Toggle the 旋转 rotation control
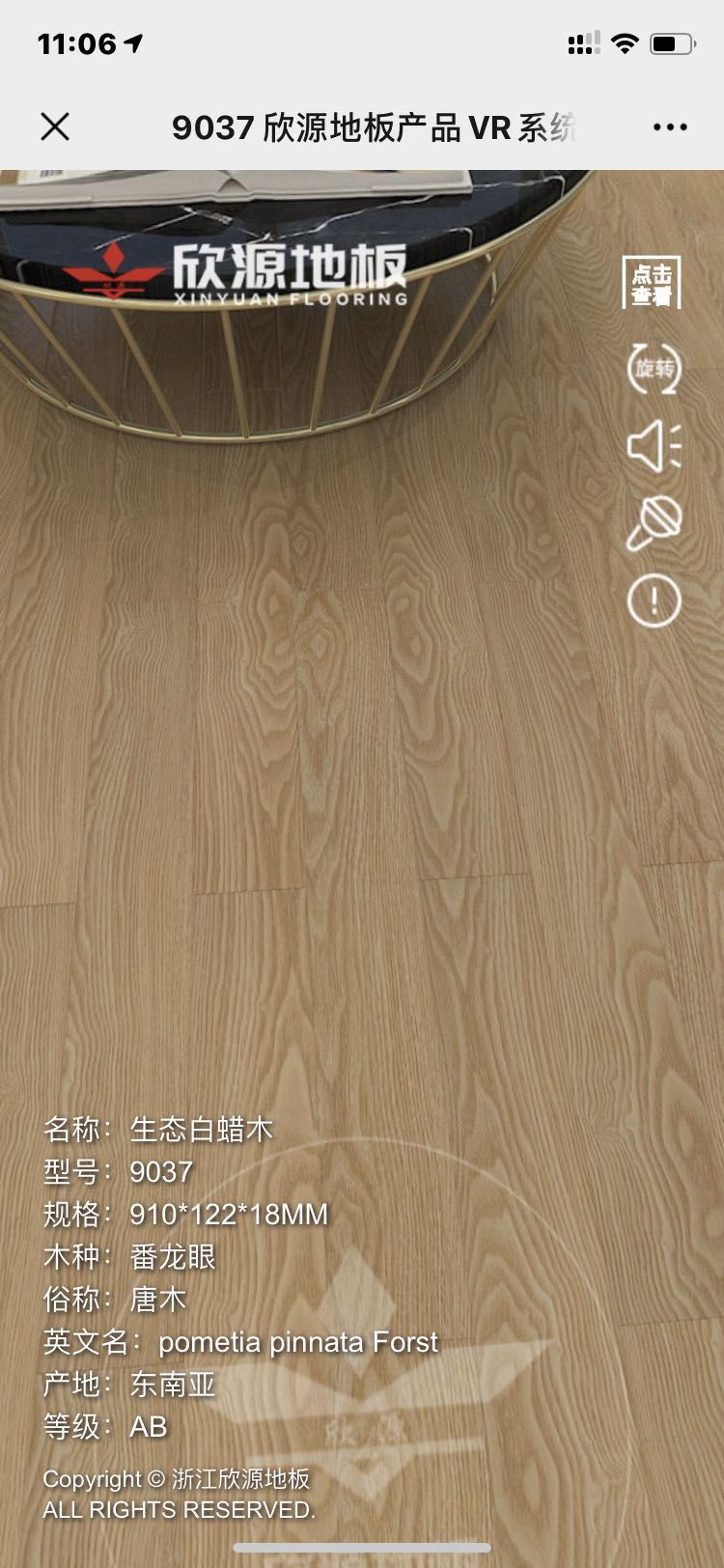This screenshot has width=724, height=1568. pyautogui.click(x=654, y=368)
